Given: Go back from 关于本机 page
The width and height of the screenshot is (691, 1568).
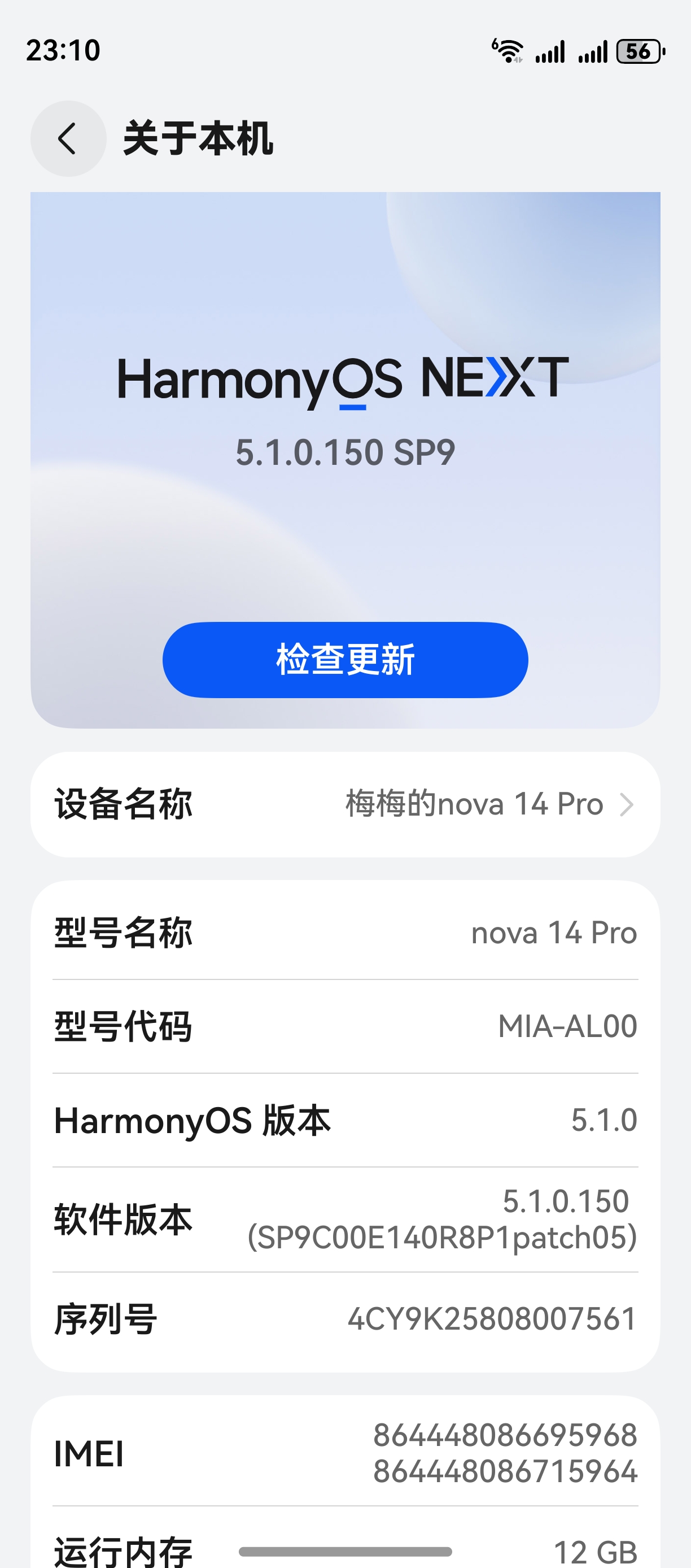Looking at the screenshot, I should [68, 139].
